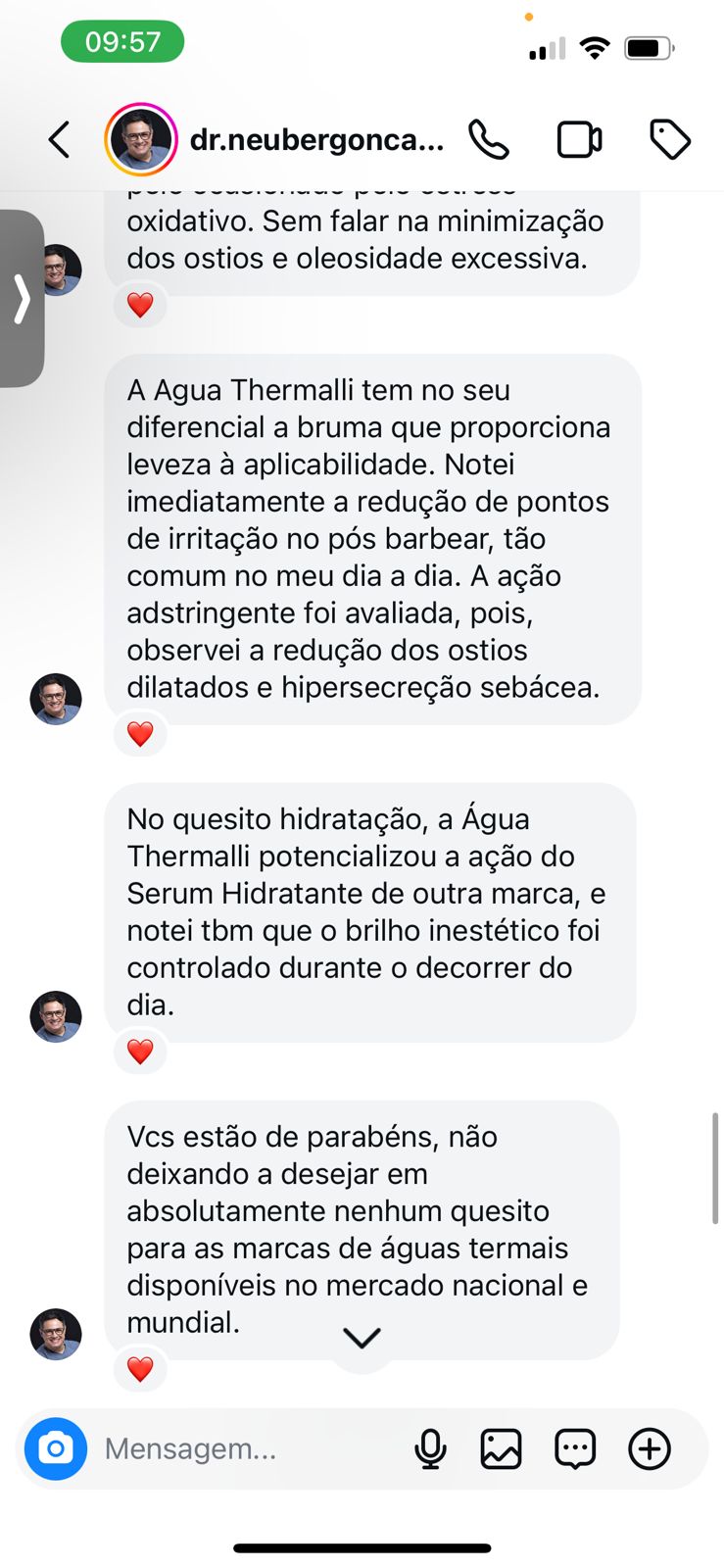This screenshot has height=1568, width=724.
Task: Open the plus options menu
Action: pyautogui.click(x=650, y=1448)
